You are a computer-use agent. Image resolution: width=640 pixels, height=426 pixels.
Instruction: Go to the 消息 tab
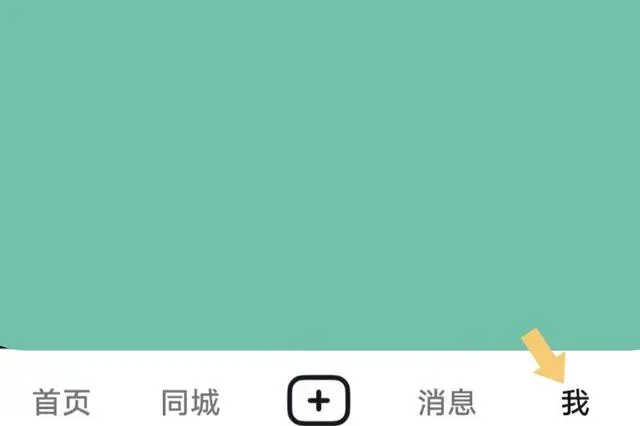[x=446, y=403]
